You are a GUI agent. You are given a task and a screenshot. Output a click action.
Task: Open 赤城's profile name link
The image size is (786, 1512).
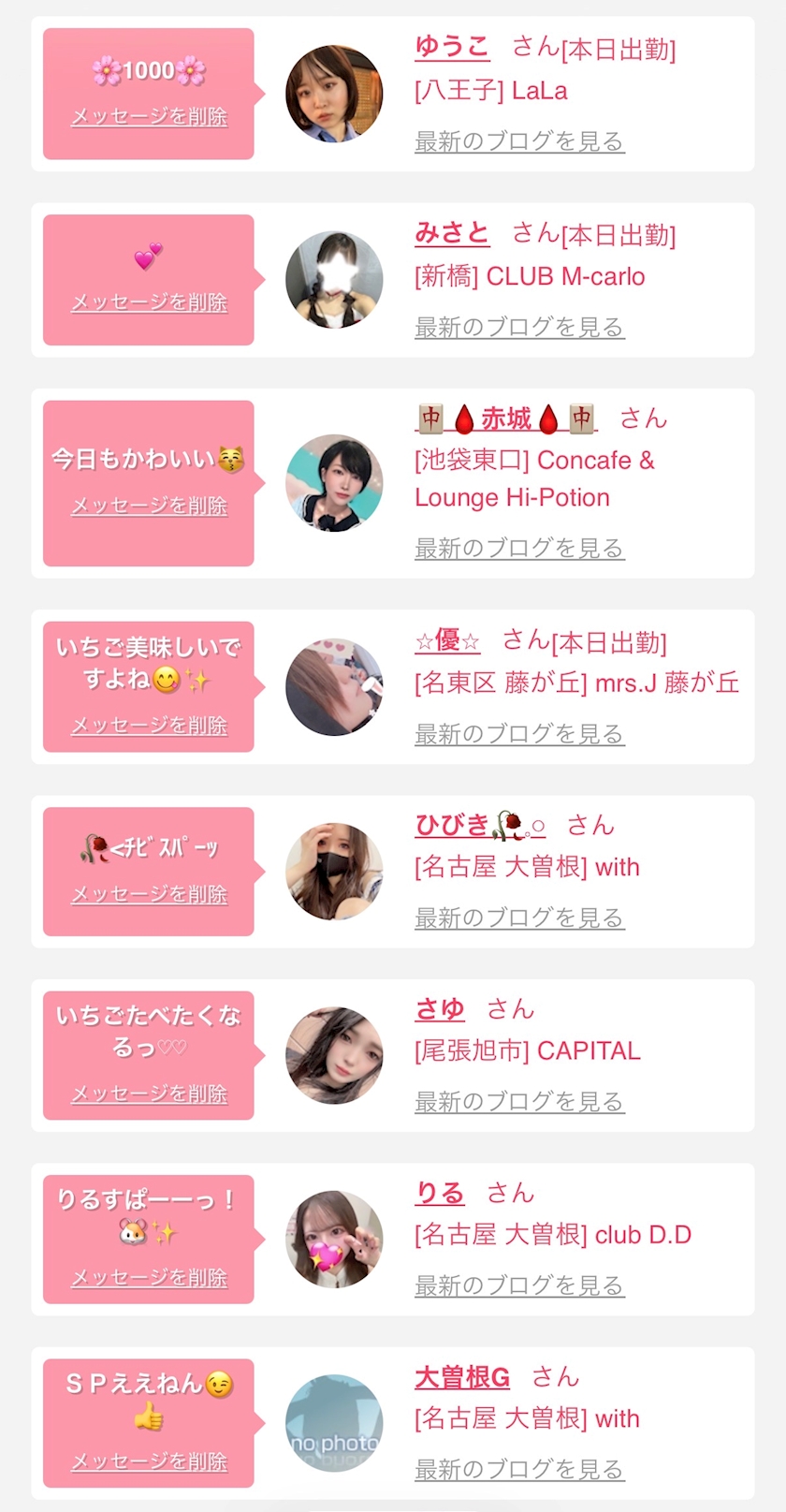505,418
